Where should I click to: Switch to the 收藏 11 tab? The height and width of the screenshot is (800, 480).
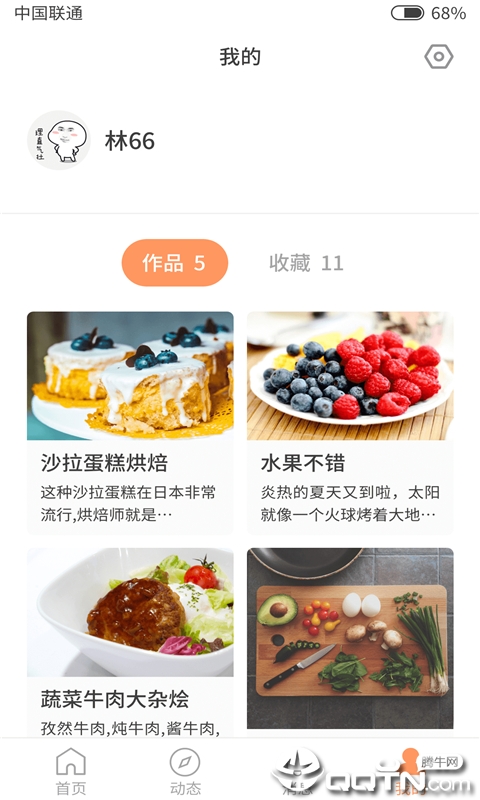(306, 263)
